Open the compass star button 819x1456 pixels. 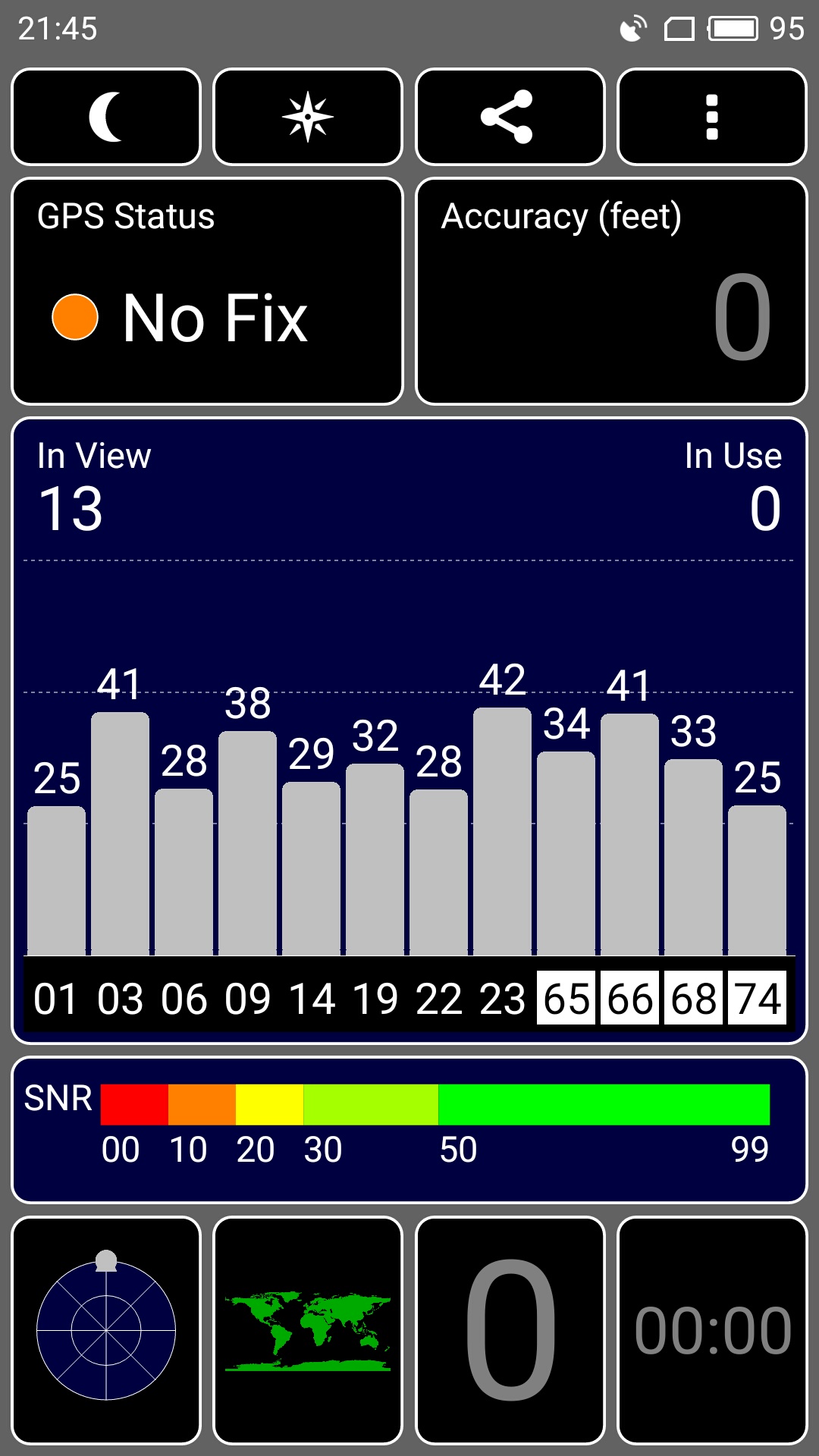click(308, 117)
